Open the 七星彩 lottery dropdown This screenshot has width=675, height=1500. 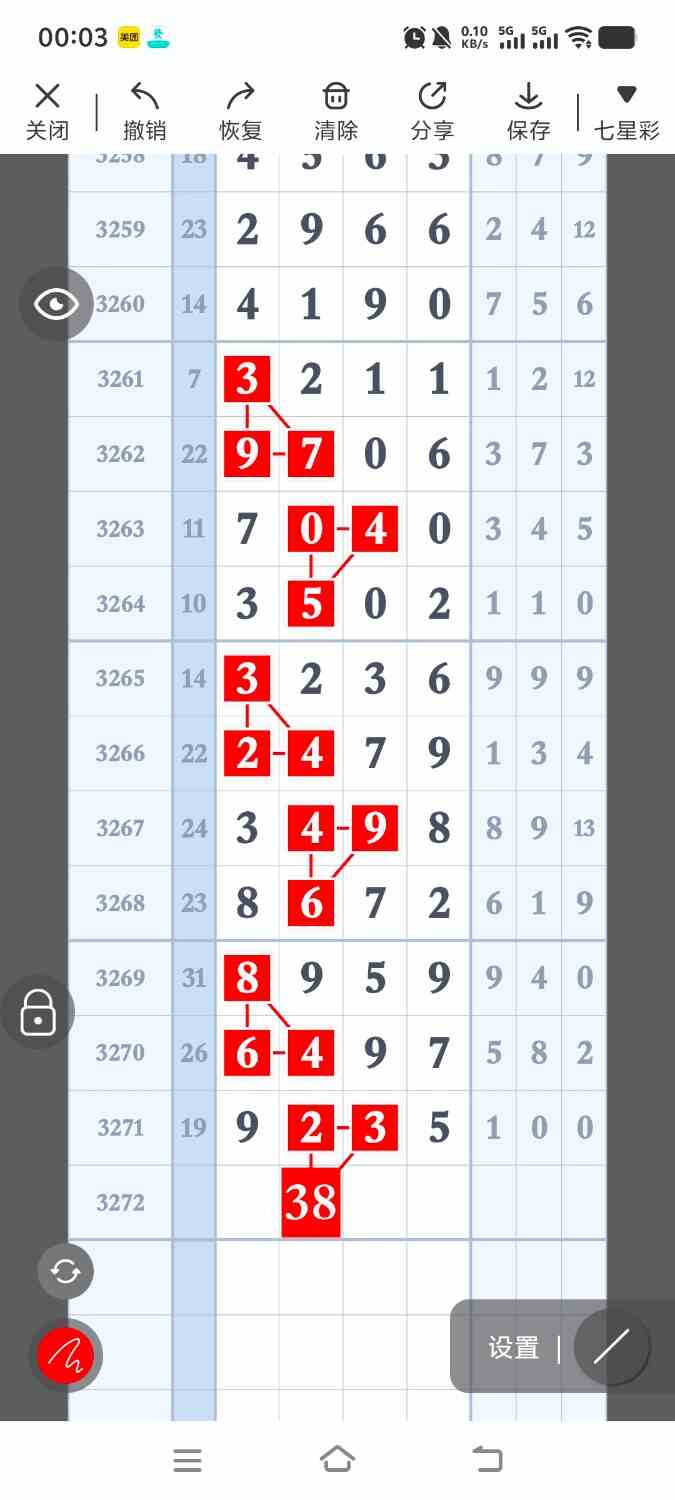(x=626, y=111)
